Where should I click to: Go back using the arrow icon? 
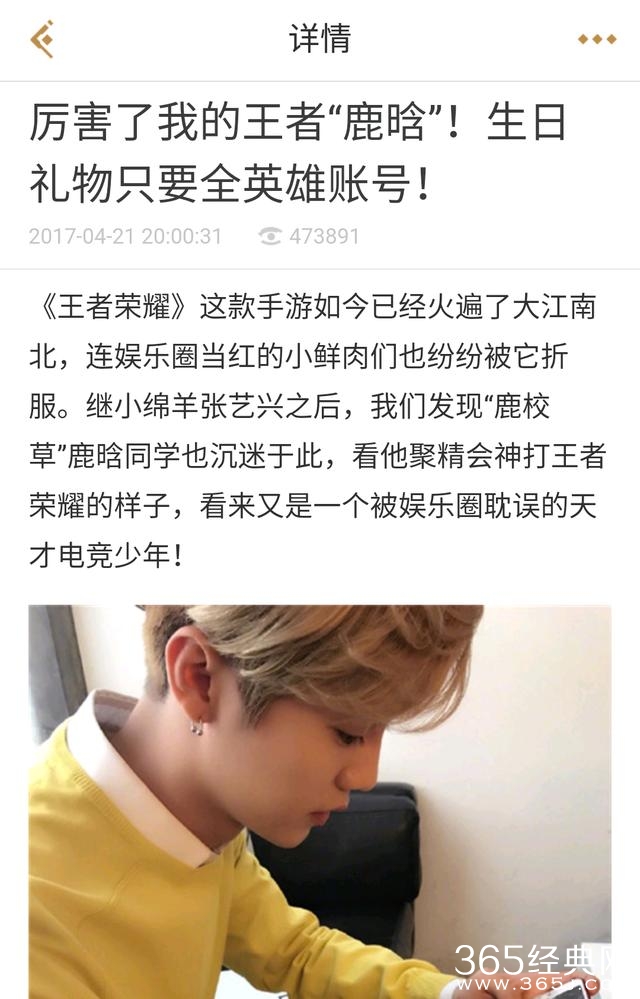(x=42, y=39)
